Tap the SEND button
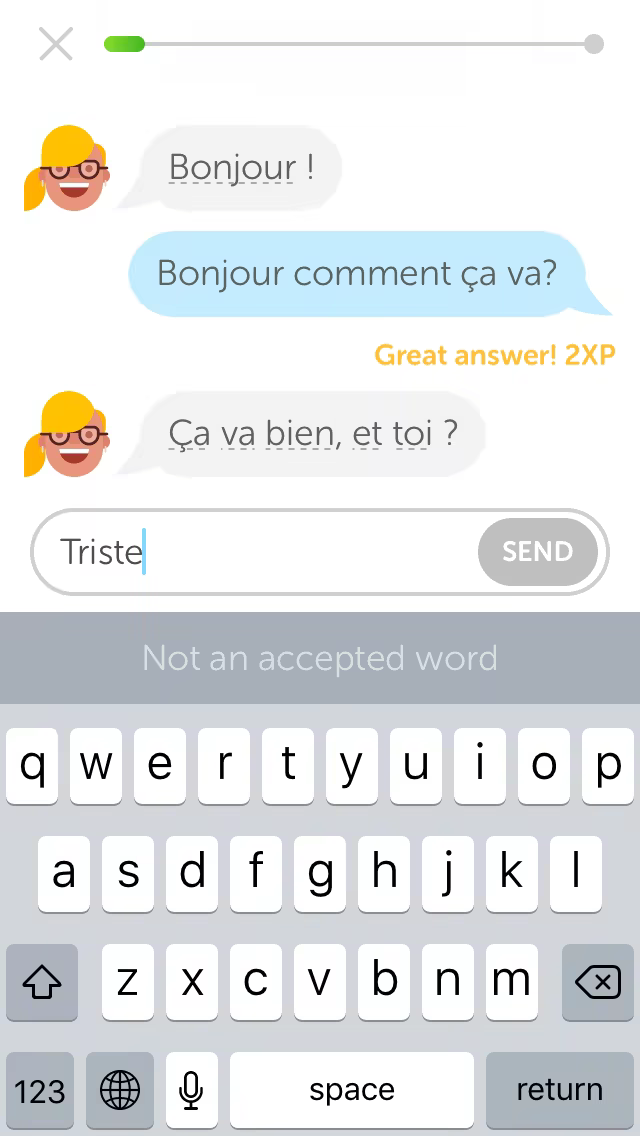This screenshot has width=640, height=1136. pyautogui.click(x=537, y=552)
